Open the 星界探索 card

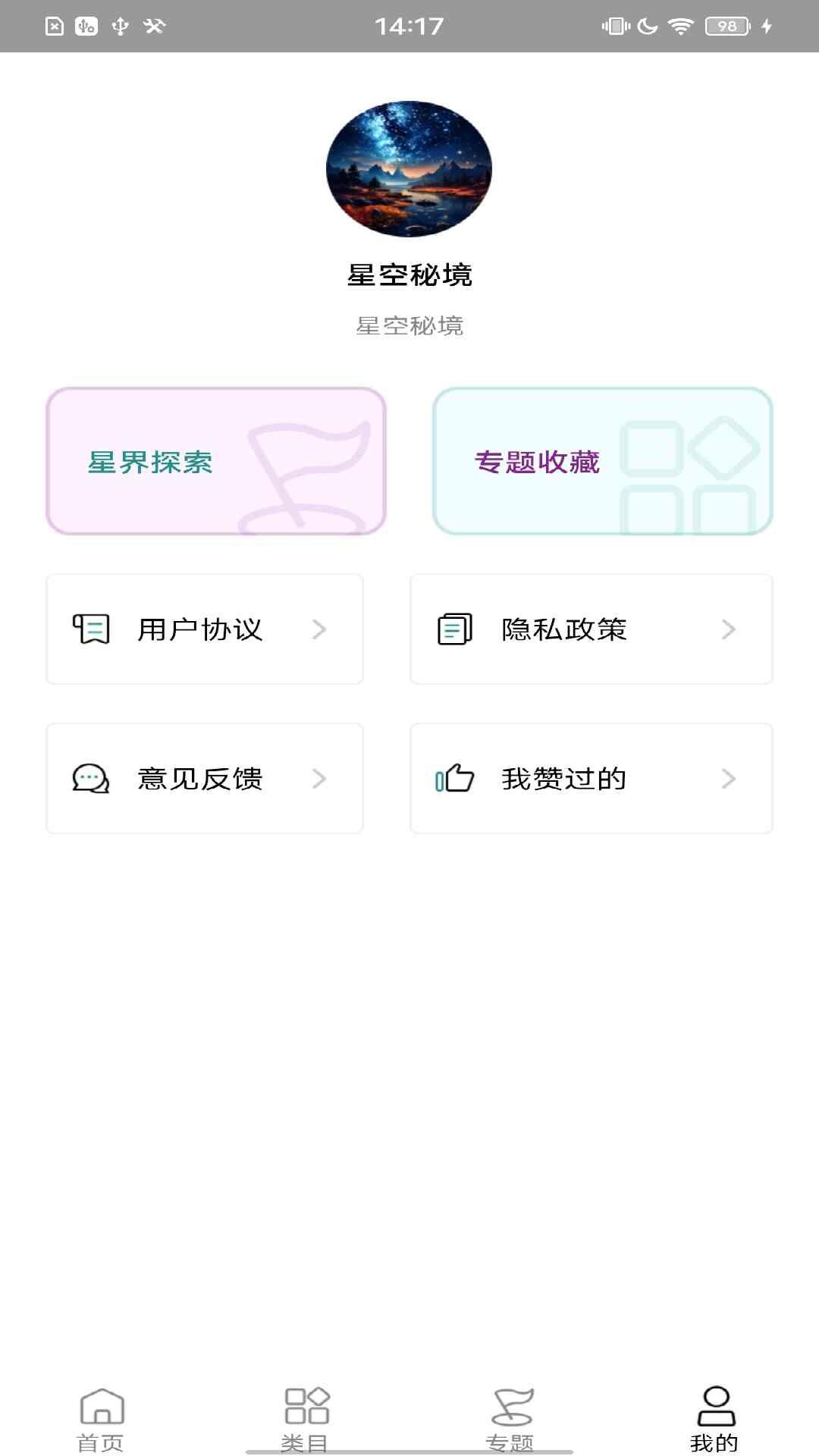click(216, 461)
